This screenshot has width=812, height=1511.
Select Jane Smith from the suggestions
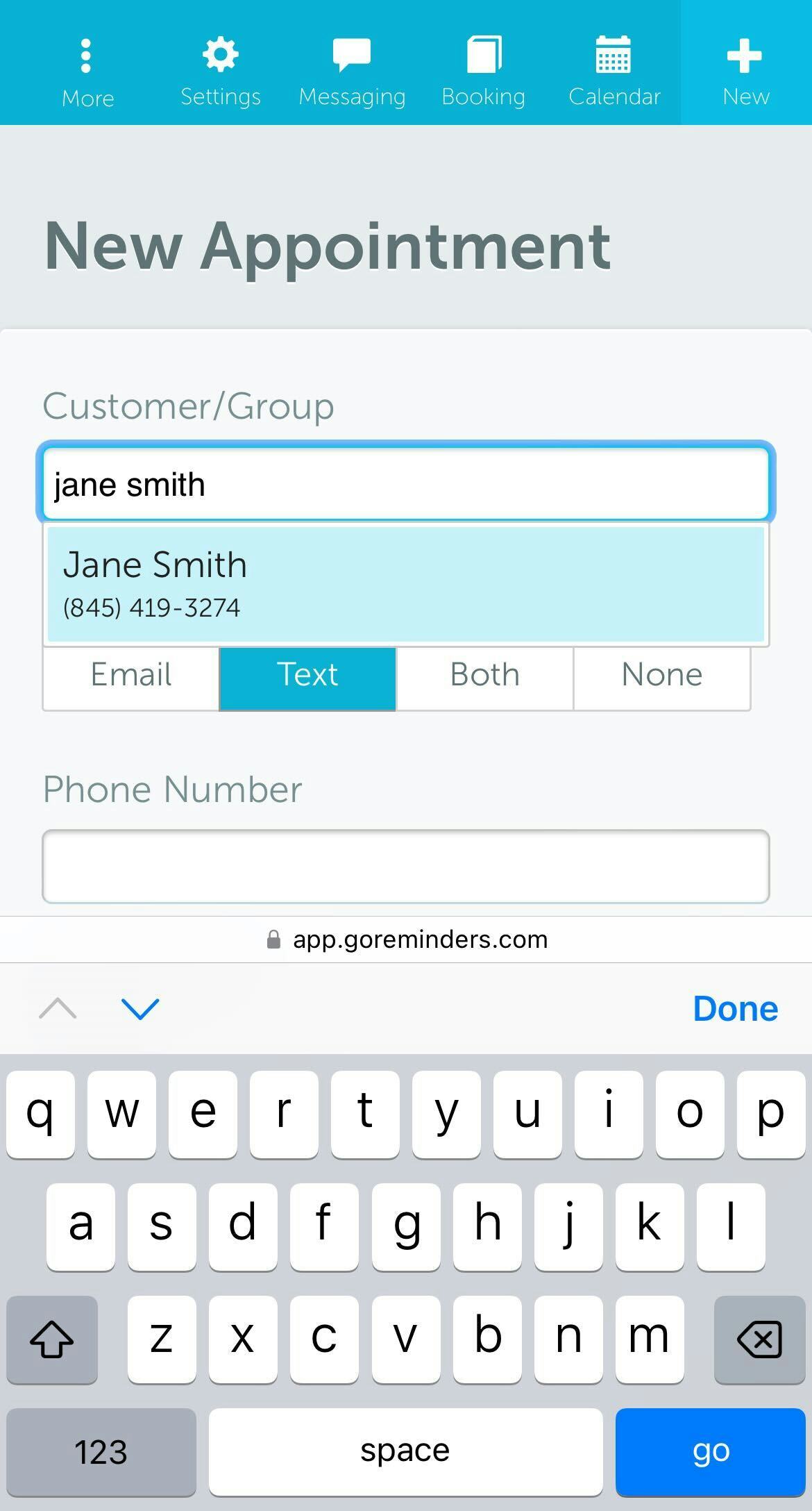(x=406, y=582)
